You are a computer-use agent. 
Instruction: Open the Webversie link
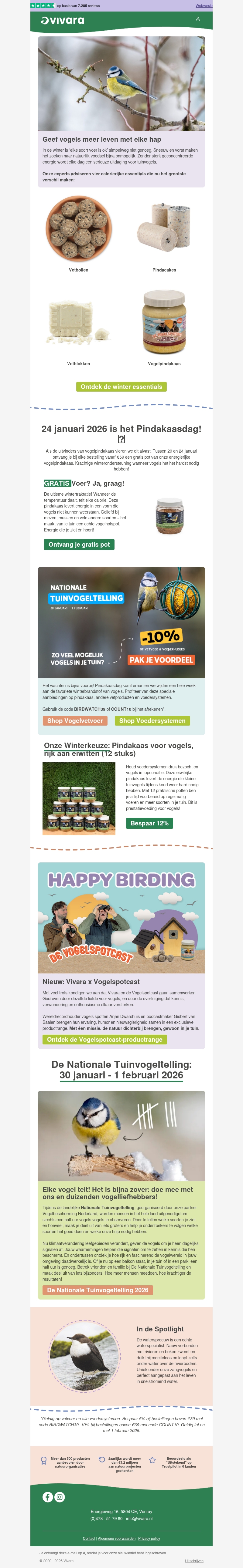(x=204, y=5)
